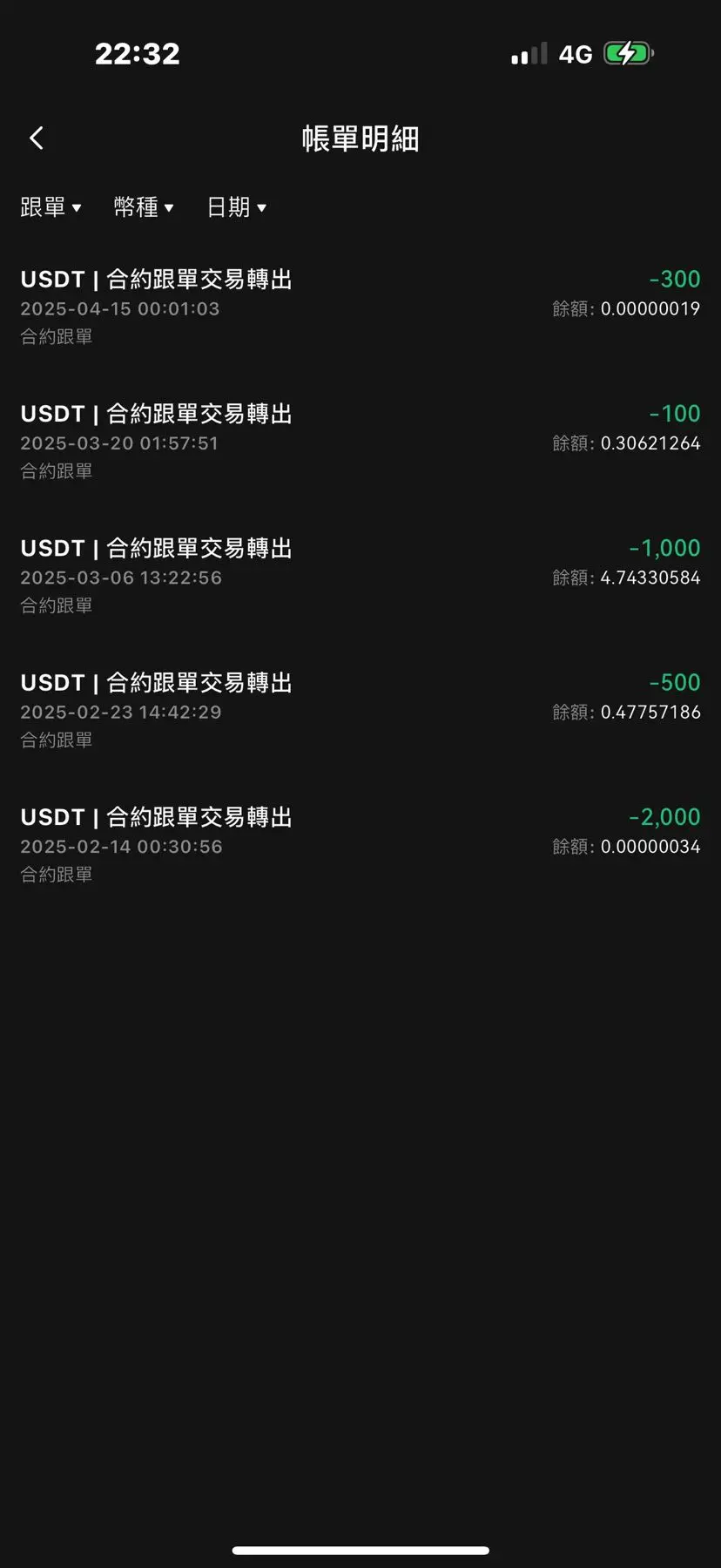Open the 2025-02-14 transfer record of -2,000
Image resolution: width=721 pixels, height=1568 pixels.
(360, 845)
